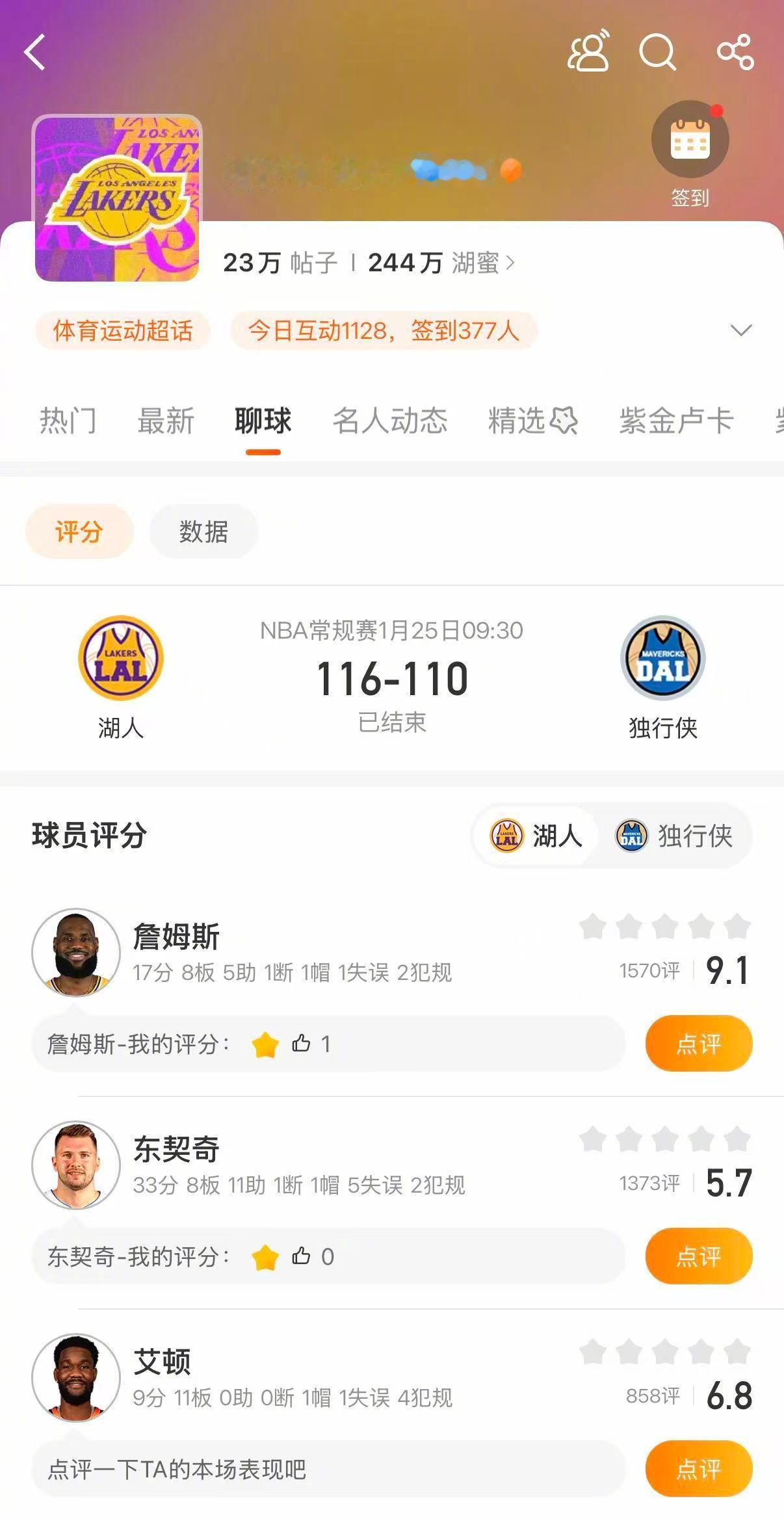Image resolution: width=784 pixels, height=1521 pixels.
Task: Click the Lakers team logo in the score card
Action: pos(120,659)
